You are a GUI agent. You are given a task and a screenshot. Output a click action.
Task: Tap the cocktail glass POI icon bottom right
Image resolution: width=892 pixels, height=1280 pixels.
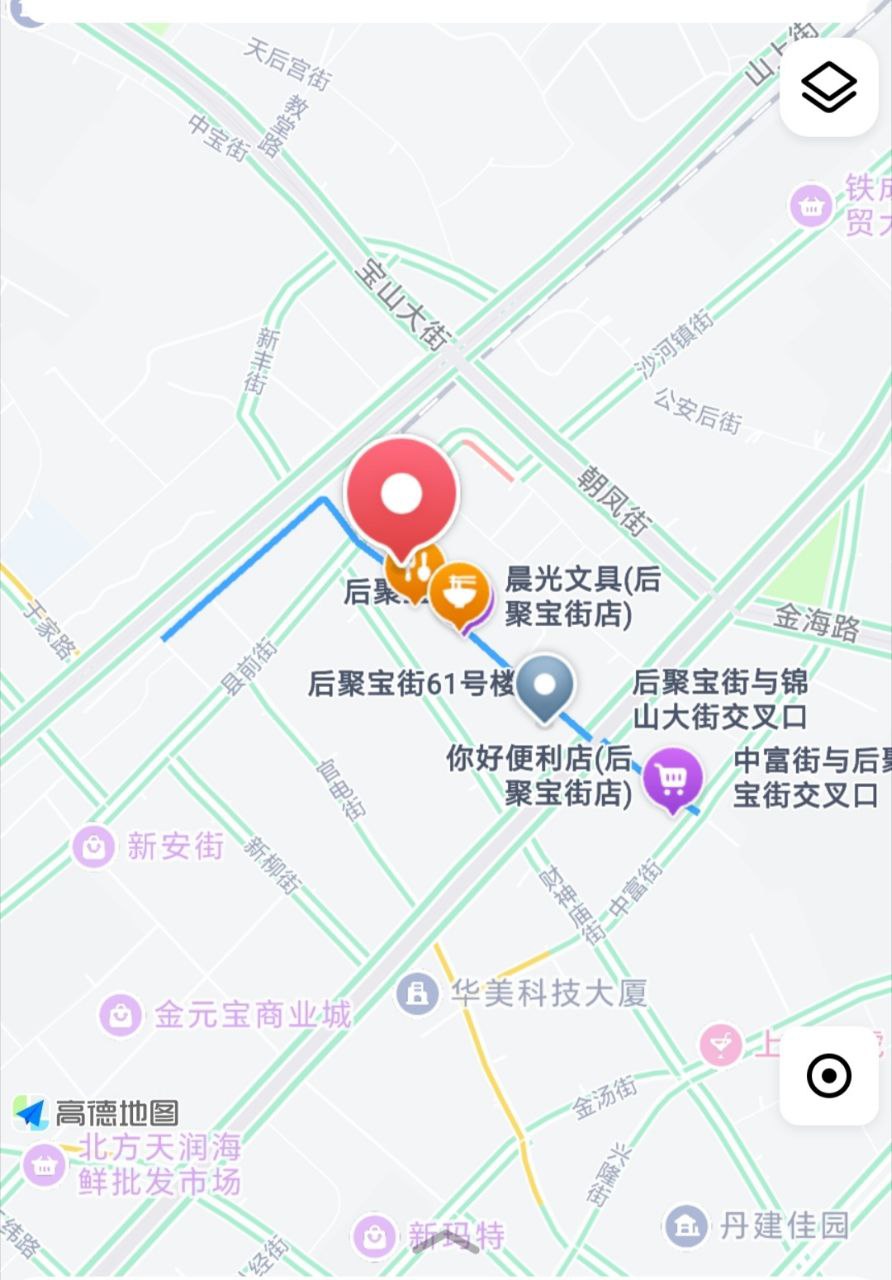tap(718, 1043)
